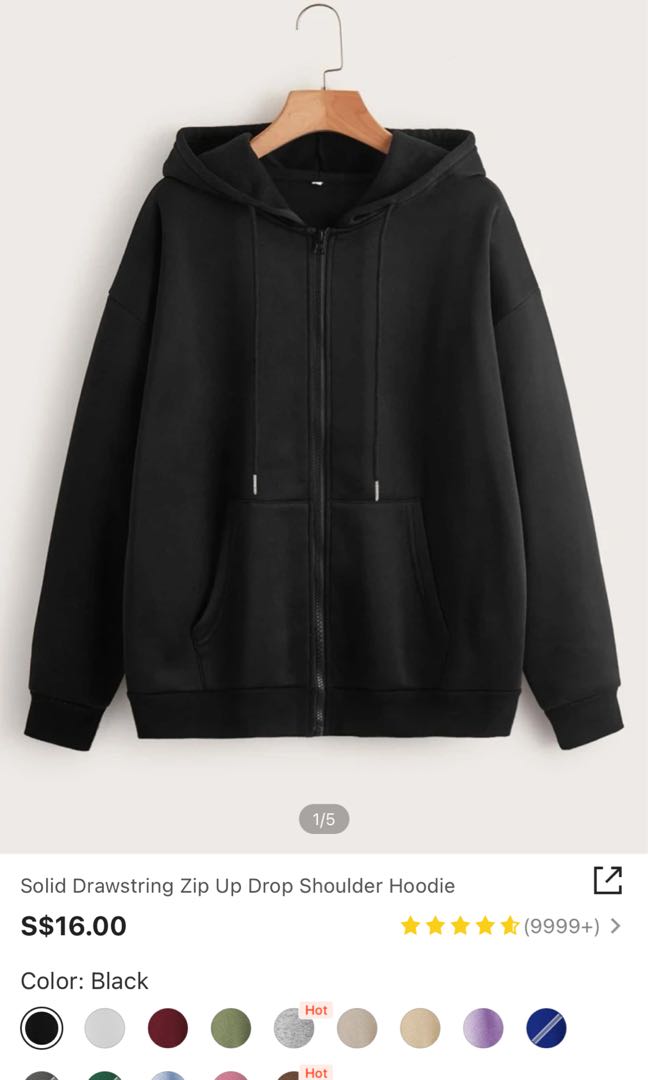The image size is (648, 1080).
Task: Choose the white color swatch
Action: point(104,1028)
